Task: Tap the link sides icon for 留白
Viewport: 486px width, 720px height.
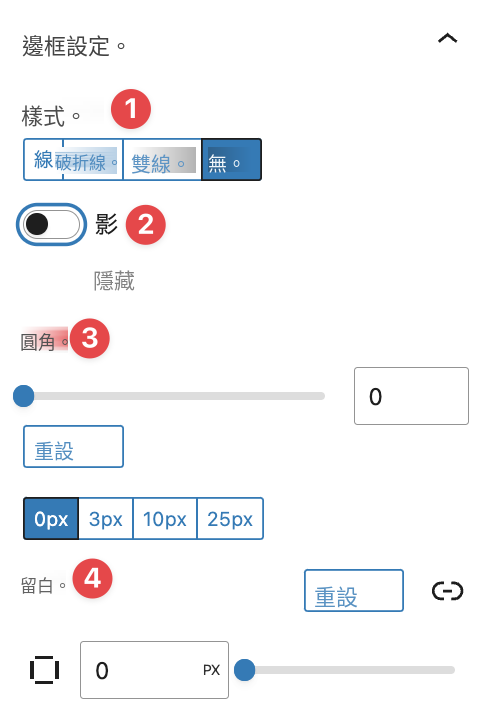Action: 447,591
